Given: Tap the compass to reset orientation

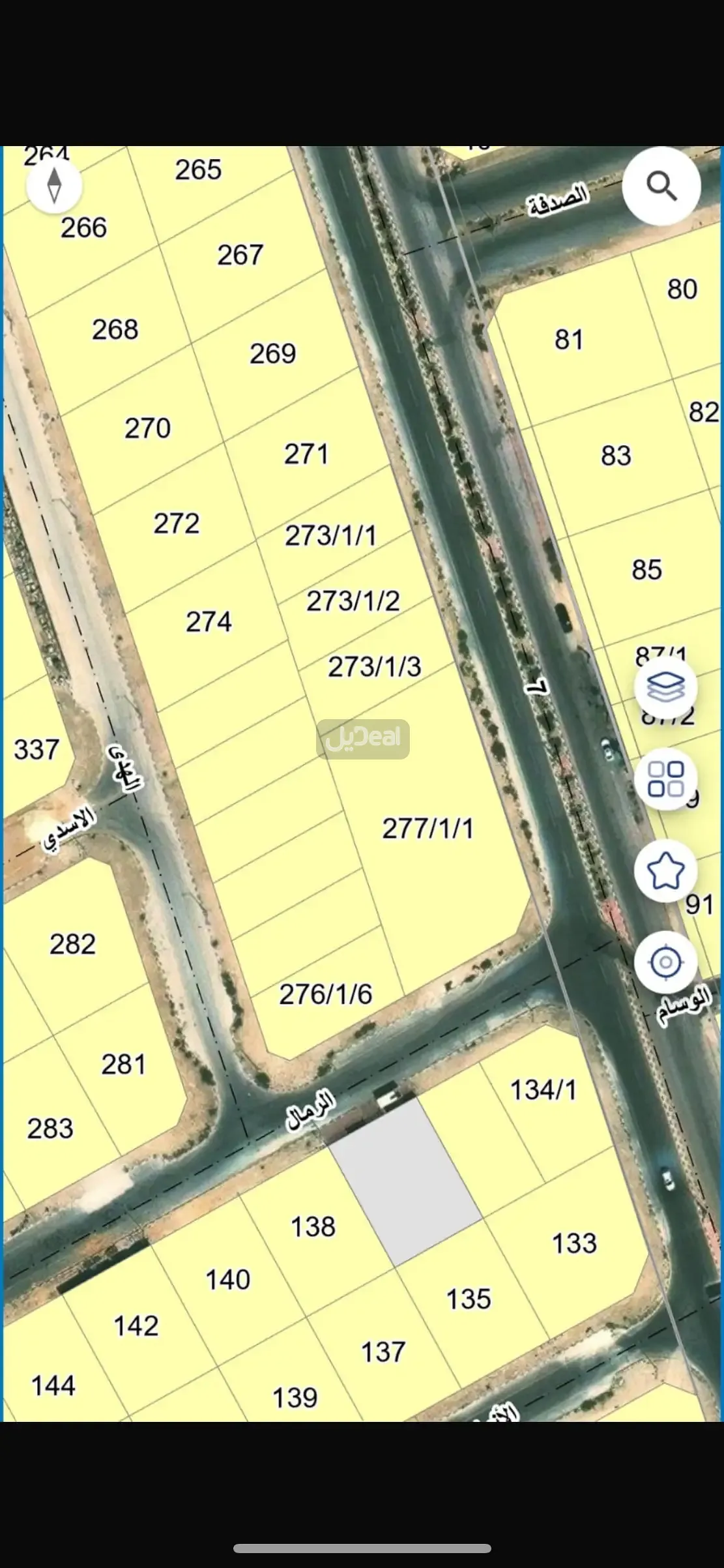Looking at the screenshot, I should click(54, 185).
